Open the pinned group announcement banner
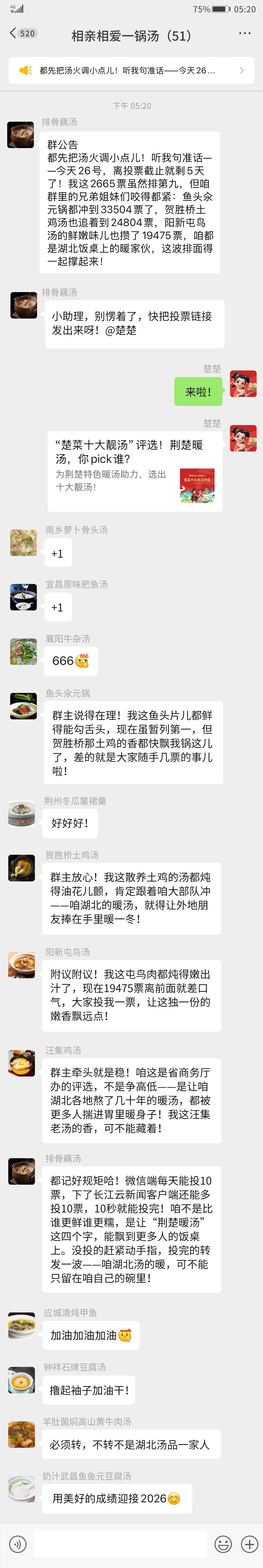Screen dimensions: 263x1568 131,71
